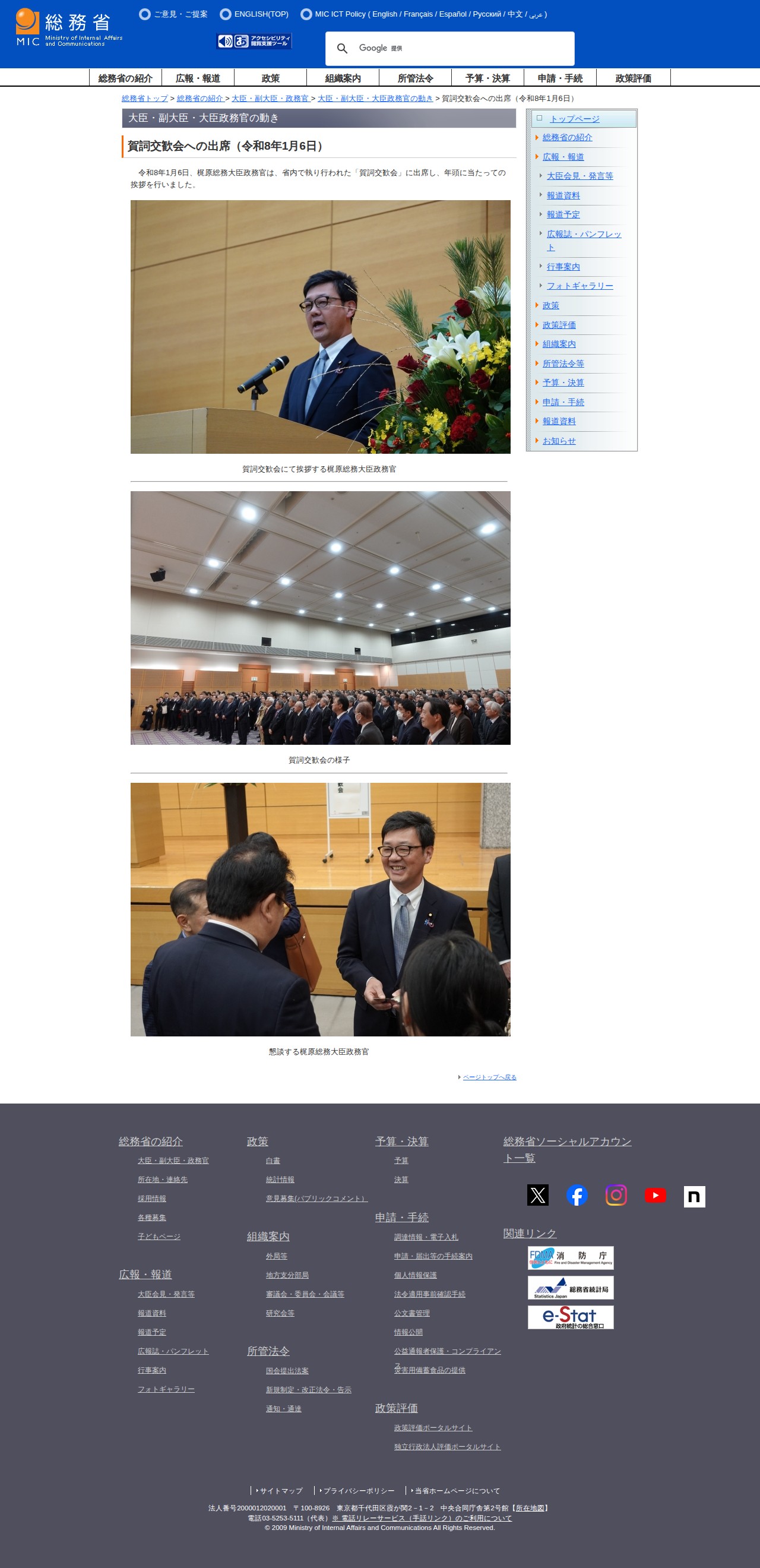Open お知らせ sidebar link
Image resolution: width=760 pixels, height=1568 pixels.
pyautogui.click(x=559, y=441)
